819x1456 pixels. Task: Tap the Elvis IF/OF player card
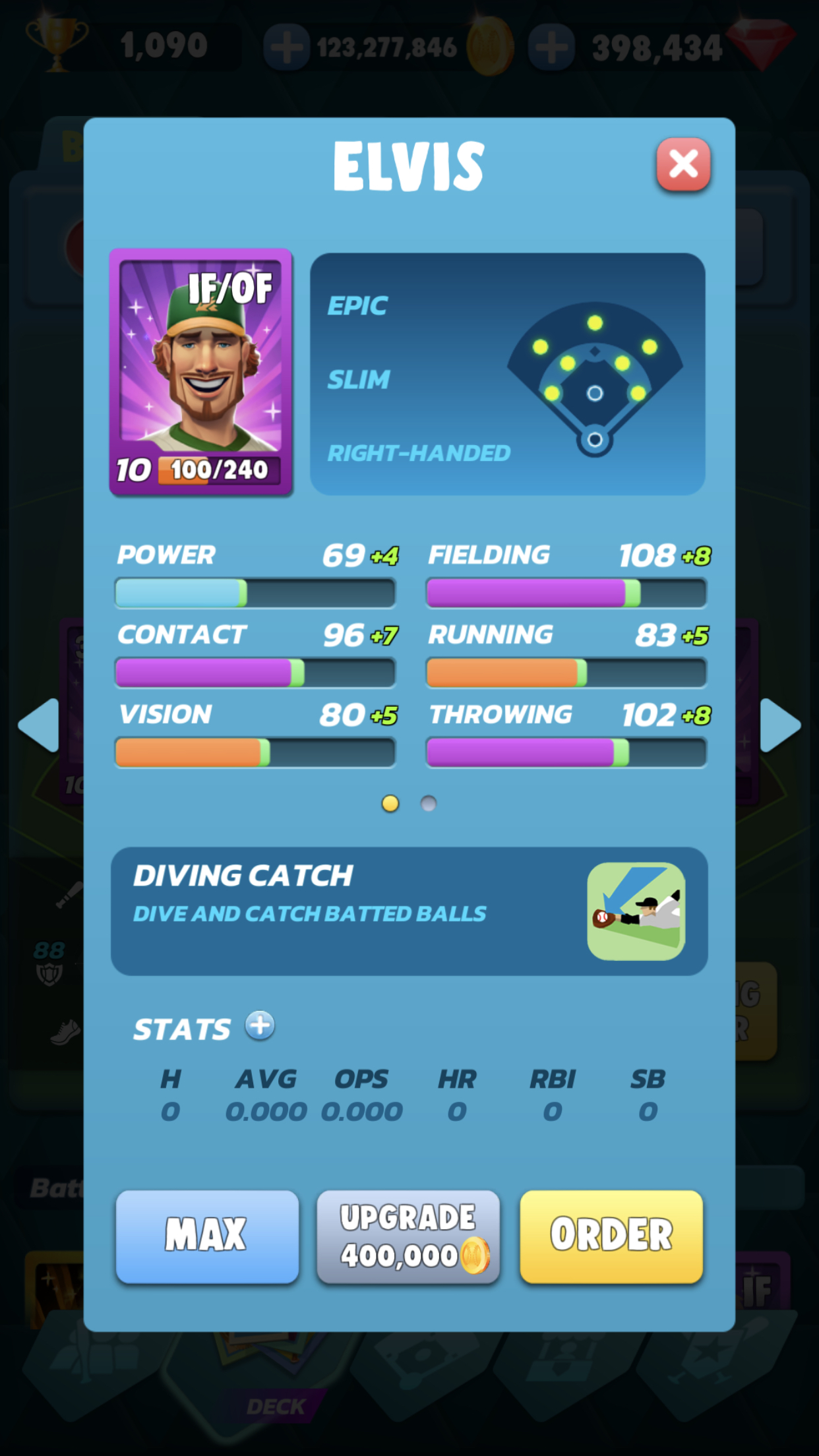pos(200,372)
